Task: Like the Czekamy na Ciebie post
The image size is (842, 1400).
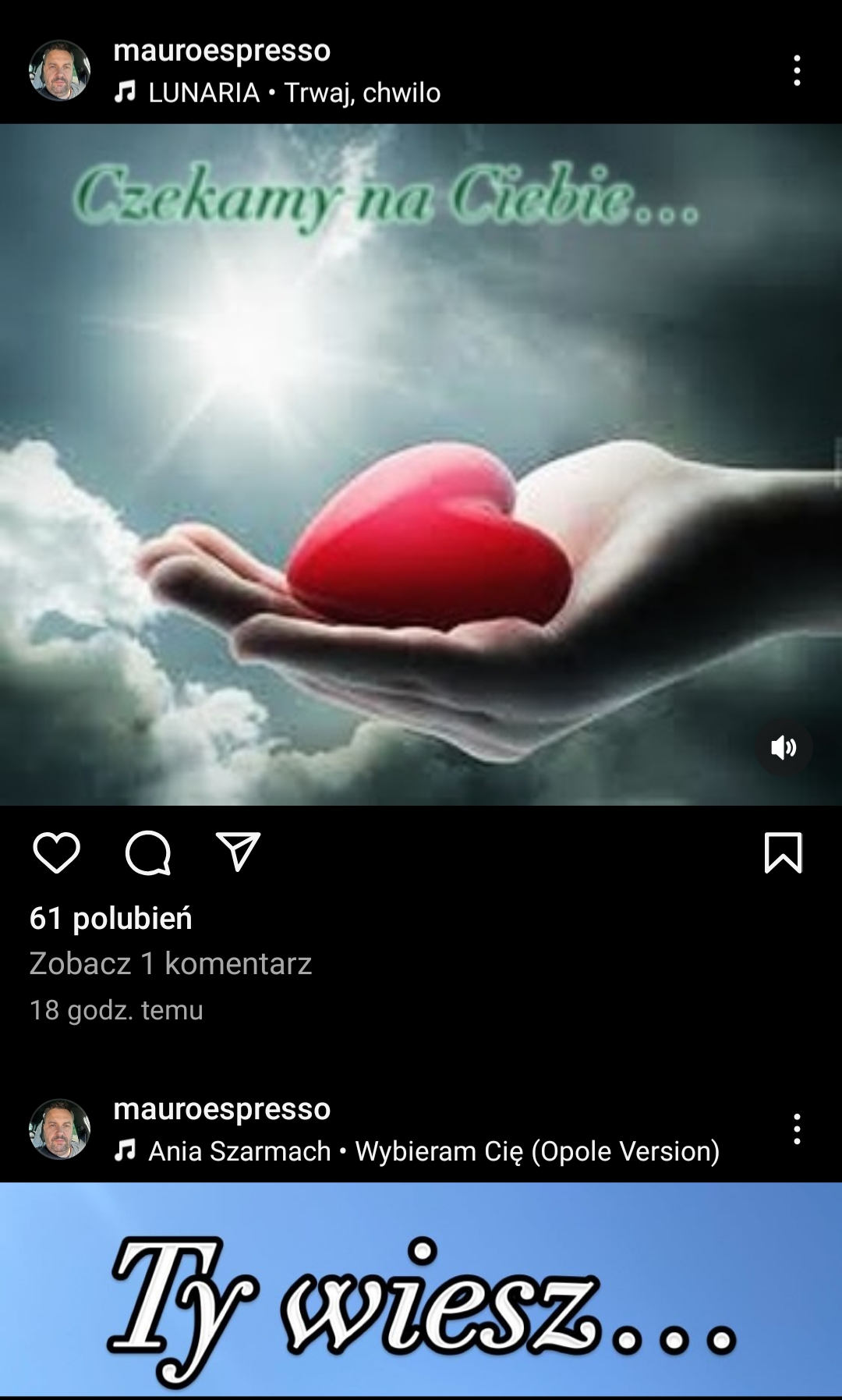Action: (56, 852)
